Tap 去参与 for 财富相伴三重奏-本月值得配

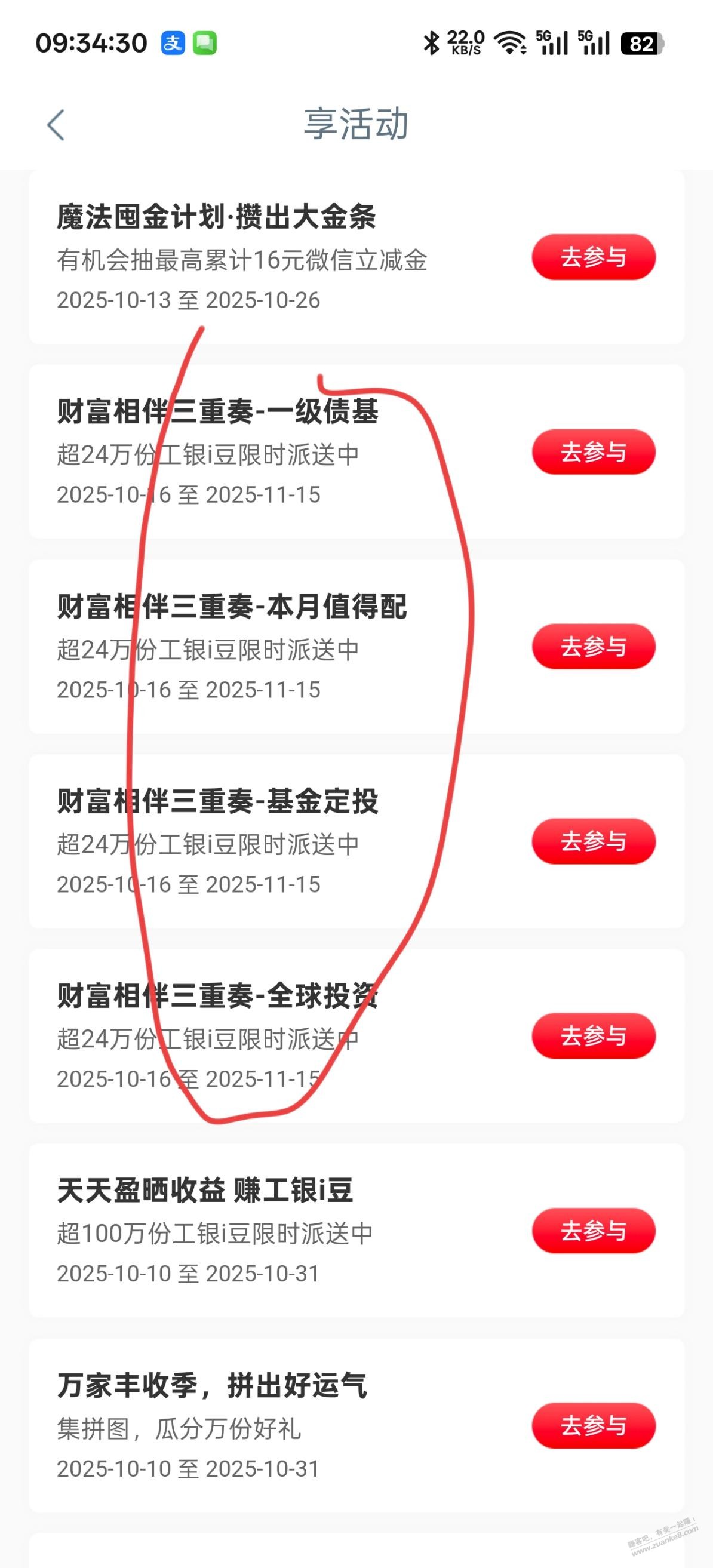[x=594, y=647]
